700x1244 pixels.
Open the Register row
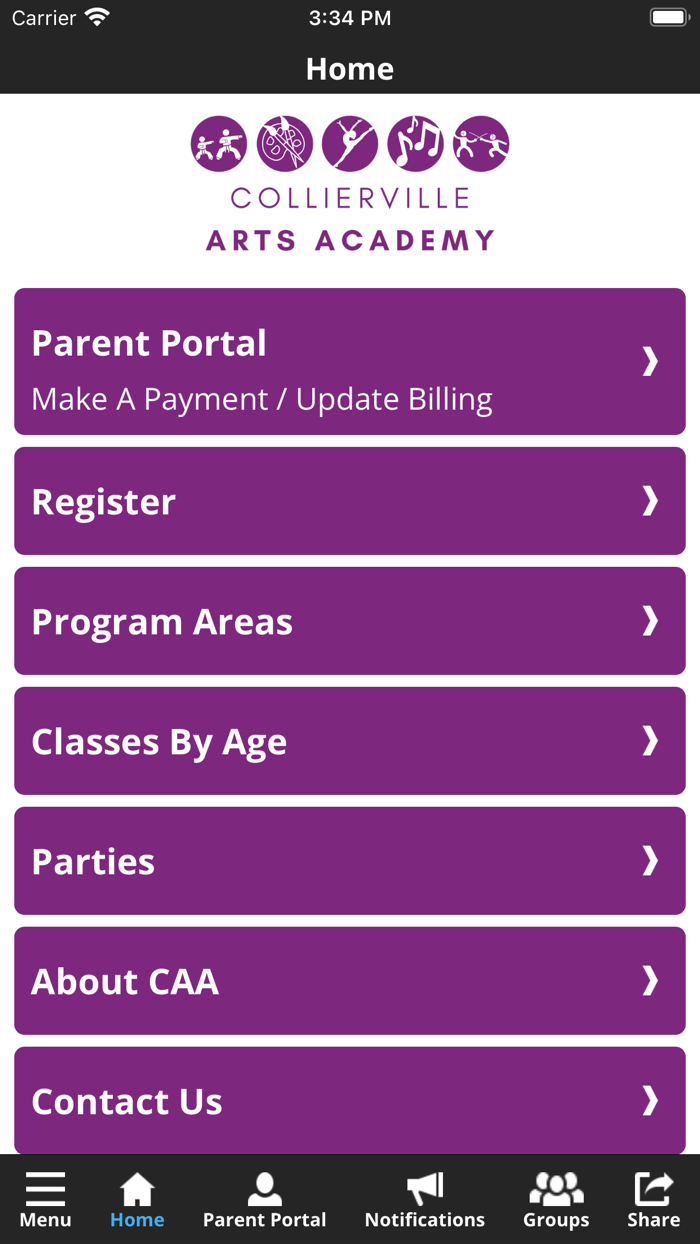[349, 501]
